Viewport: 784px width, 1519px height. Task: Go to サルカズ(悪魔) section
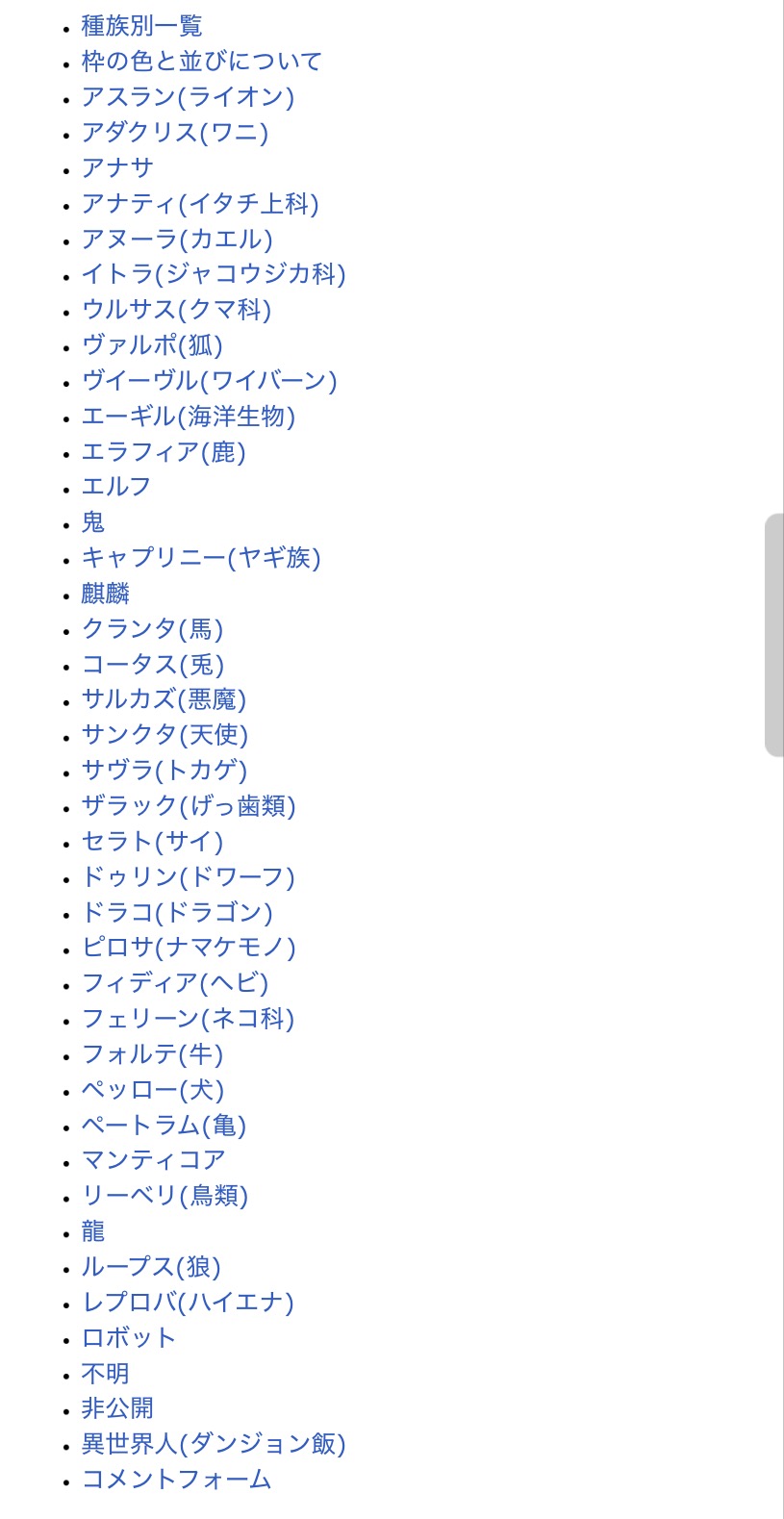tap(164, 699)
